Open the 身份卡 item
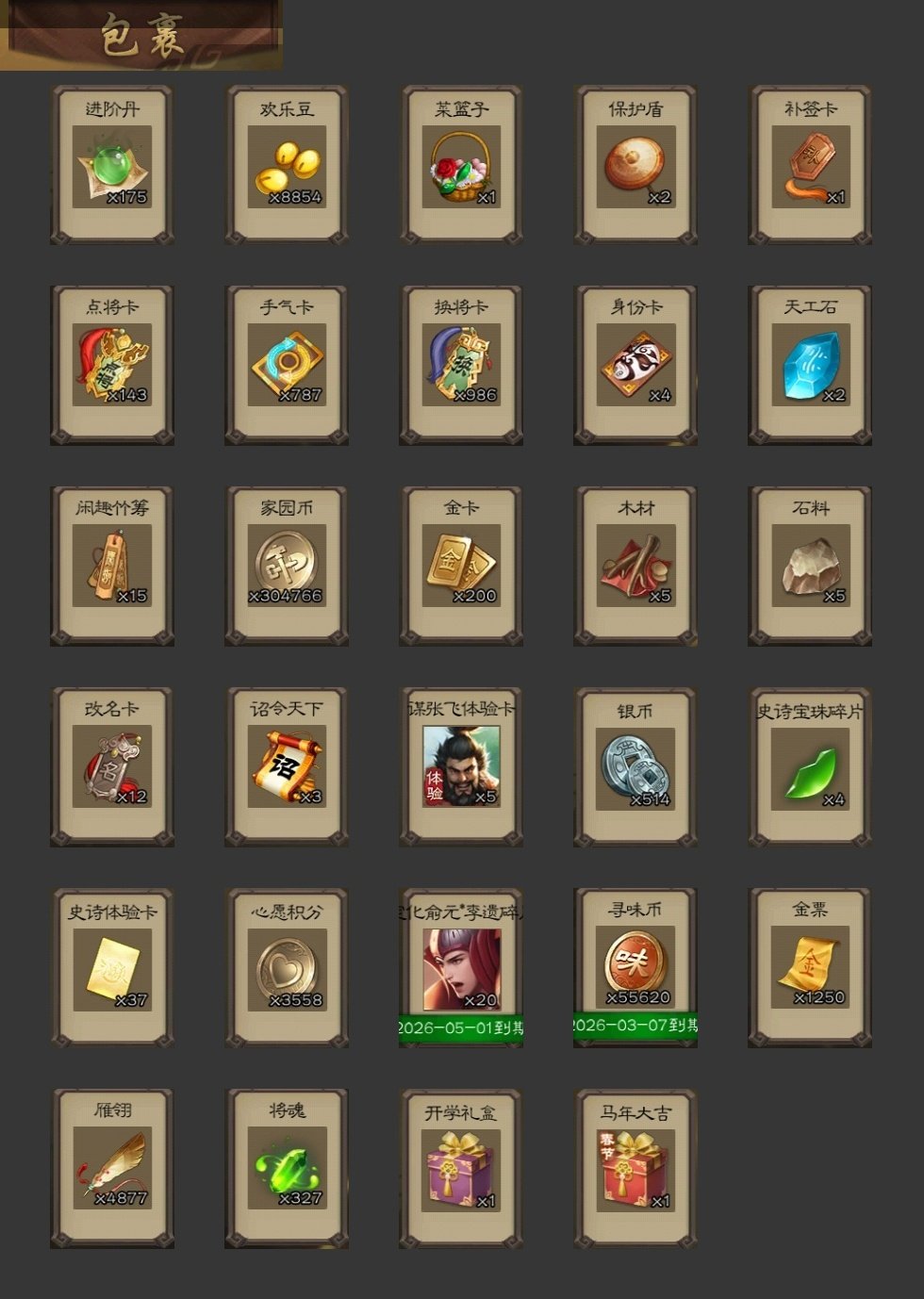The height and width of the screenshot is (1299, 924). tap(635, 366)
